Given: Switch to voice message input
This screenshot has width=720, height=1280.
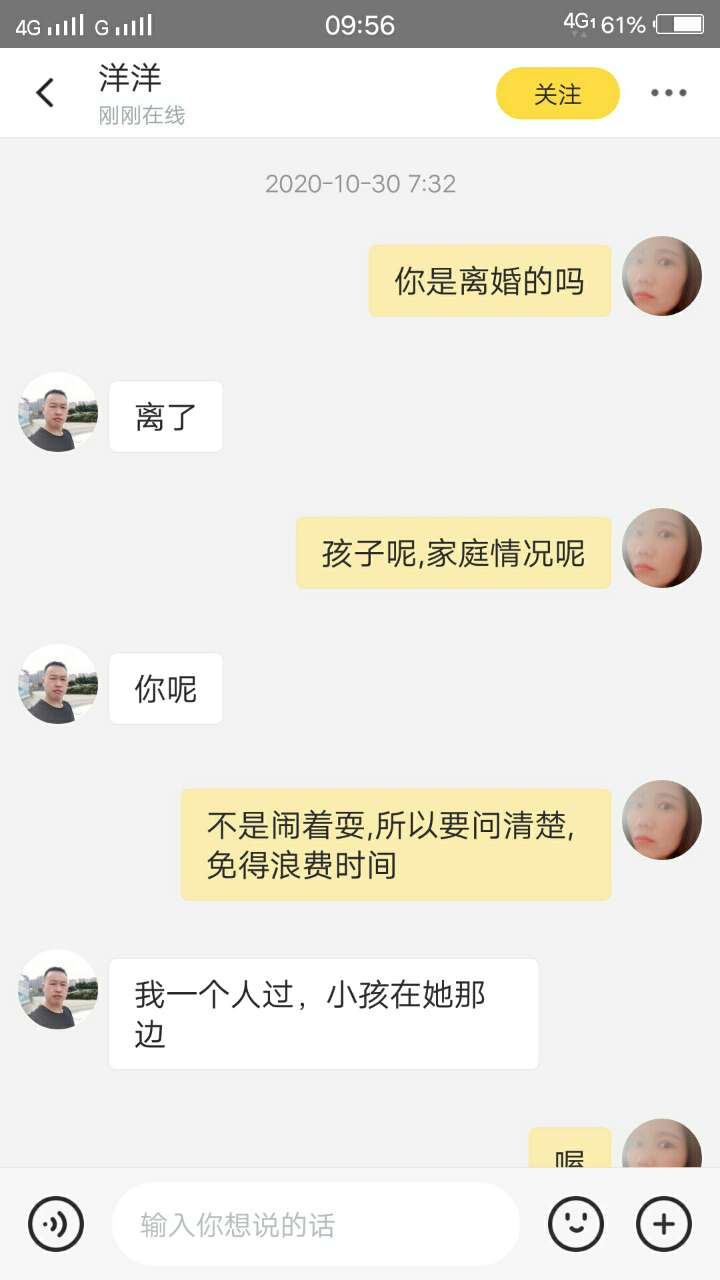Looking at the screenshot, I should pos(56,1224).
